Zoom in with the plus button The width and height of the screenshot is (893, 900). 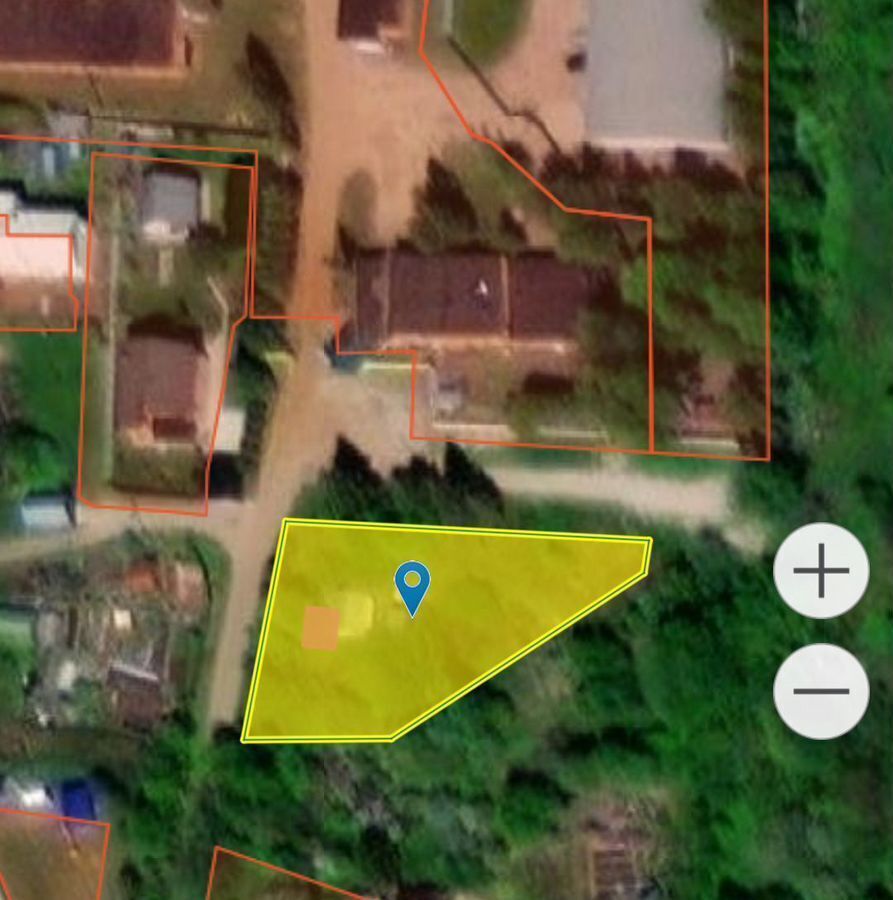point(820,571)
